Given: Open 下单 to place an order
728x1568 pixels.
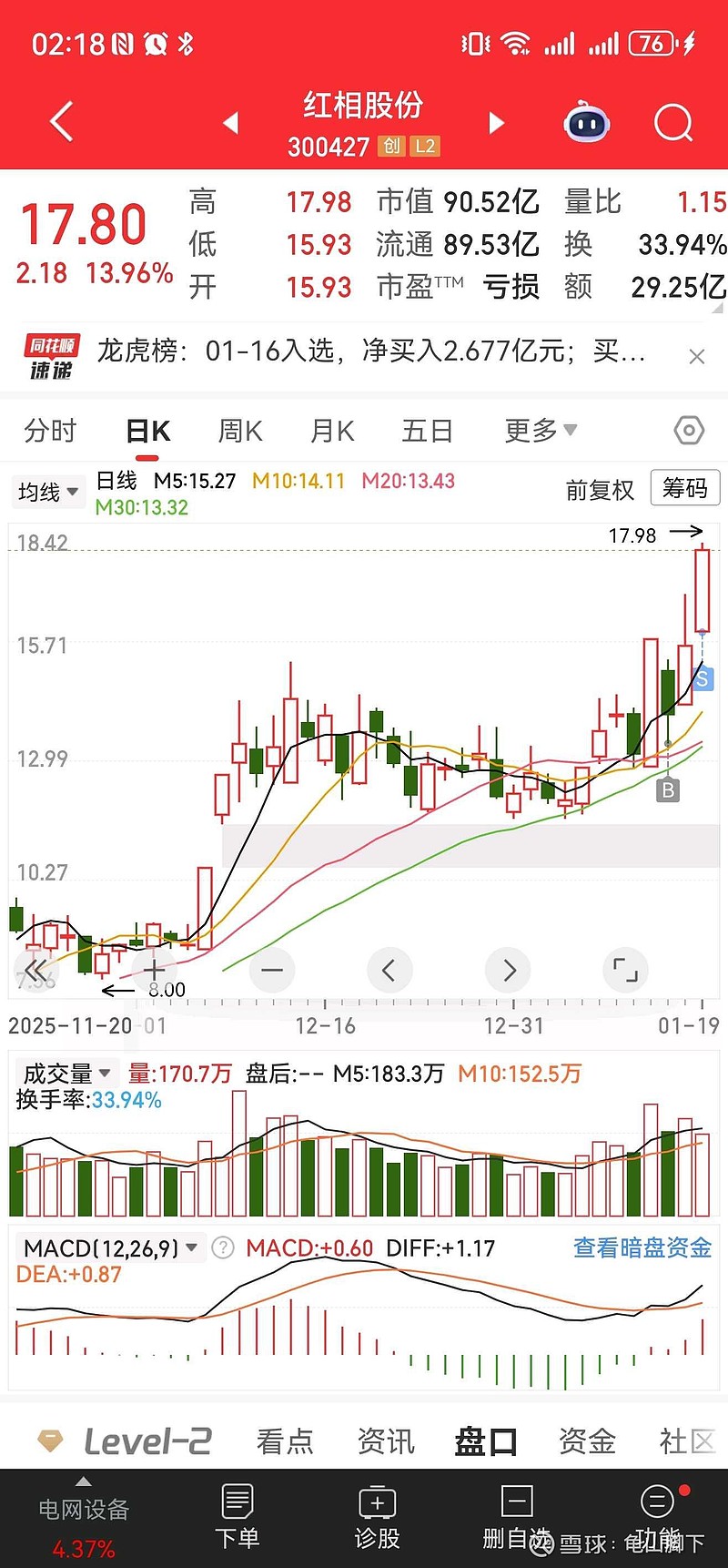Looking at the screenshot, I should 238,1516.
